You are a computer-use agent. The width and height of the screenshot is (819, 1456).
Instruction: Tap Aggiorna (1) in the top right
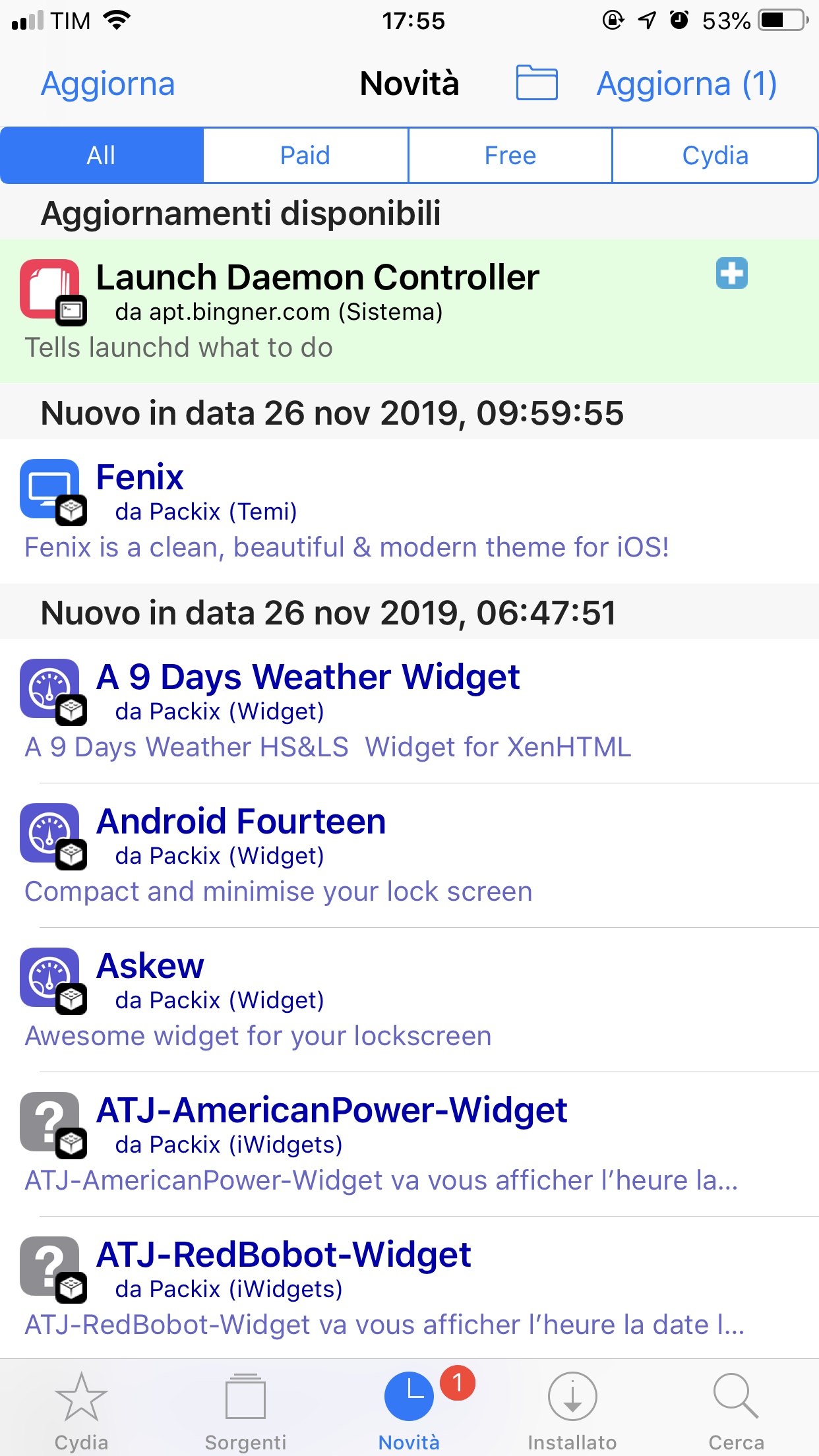pos(687,83)
